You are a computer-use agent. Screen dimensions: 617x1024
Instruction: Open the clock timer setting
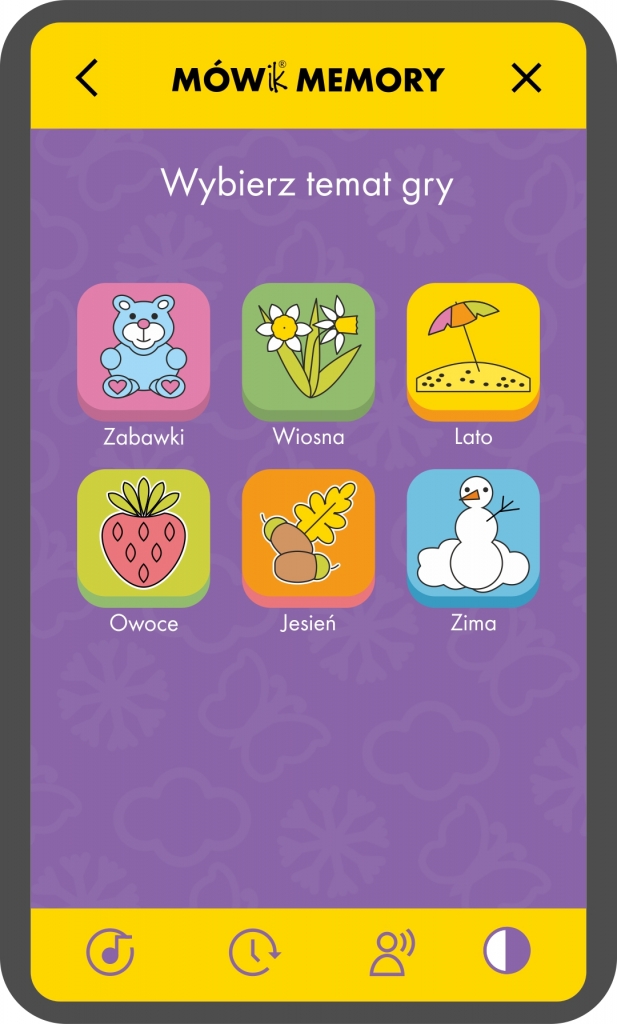click(255, 952)
